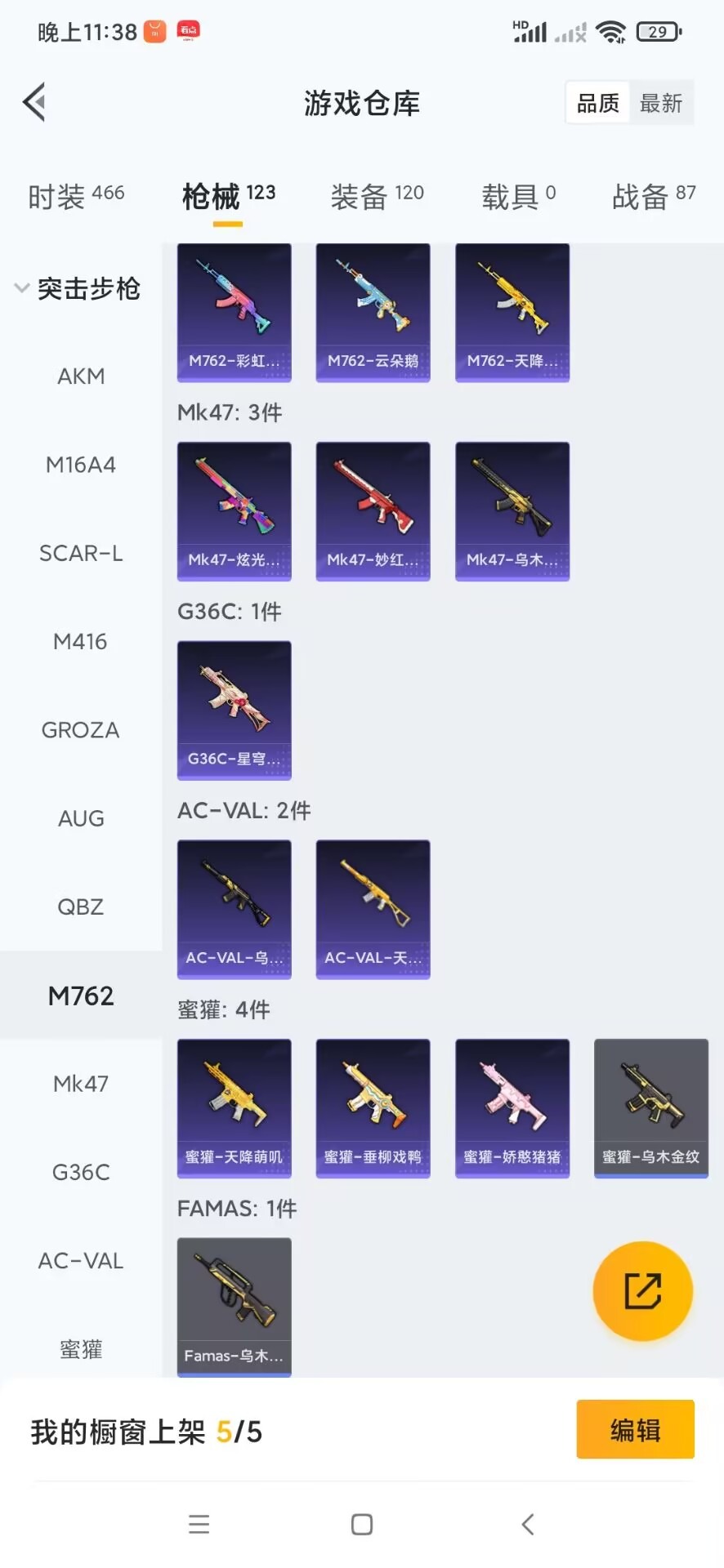Select M416 in the weapon list
Viewport: 724px width, 1568px height.
point(80,642)
